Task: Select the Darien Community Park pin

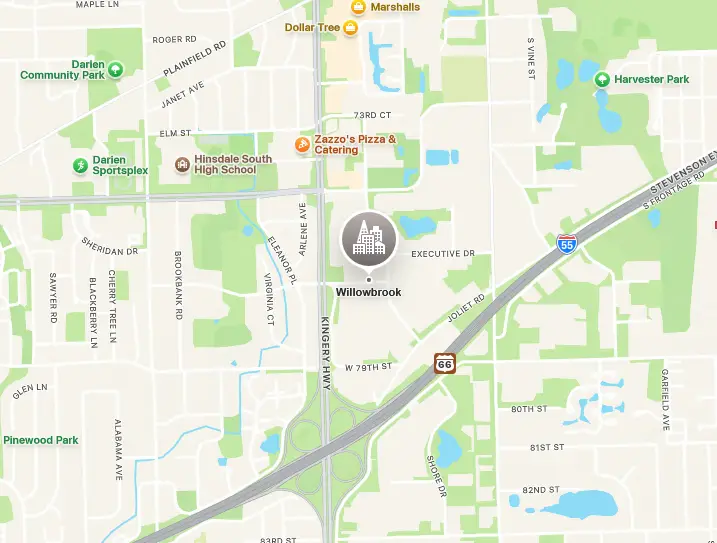Action: tap(116, 69)
